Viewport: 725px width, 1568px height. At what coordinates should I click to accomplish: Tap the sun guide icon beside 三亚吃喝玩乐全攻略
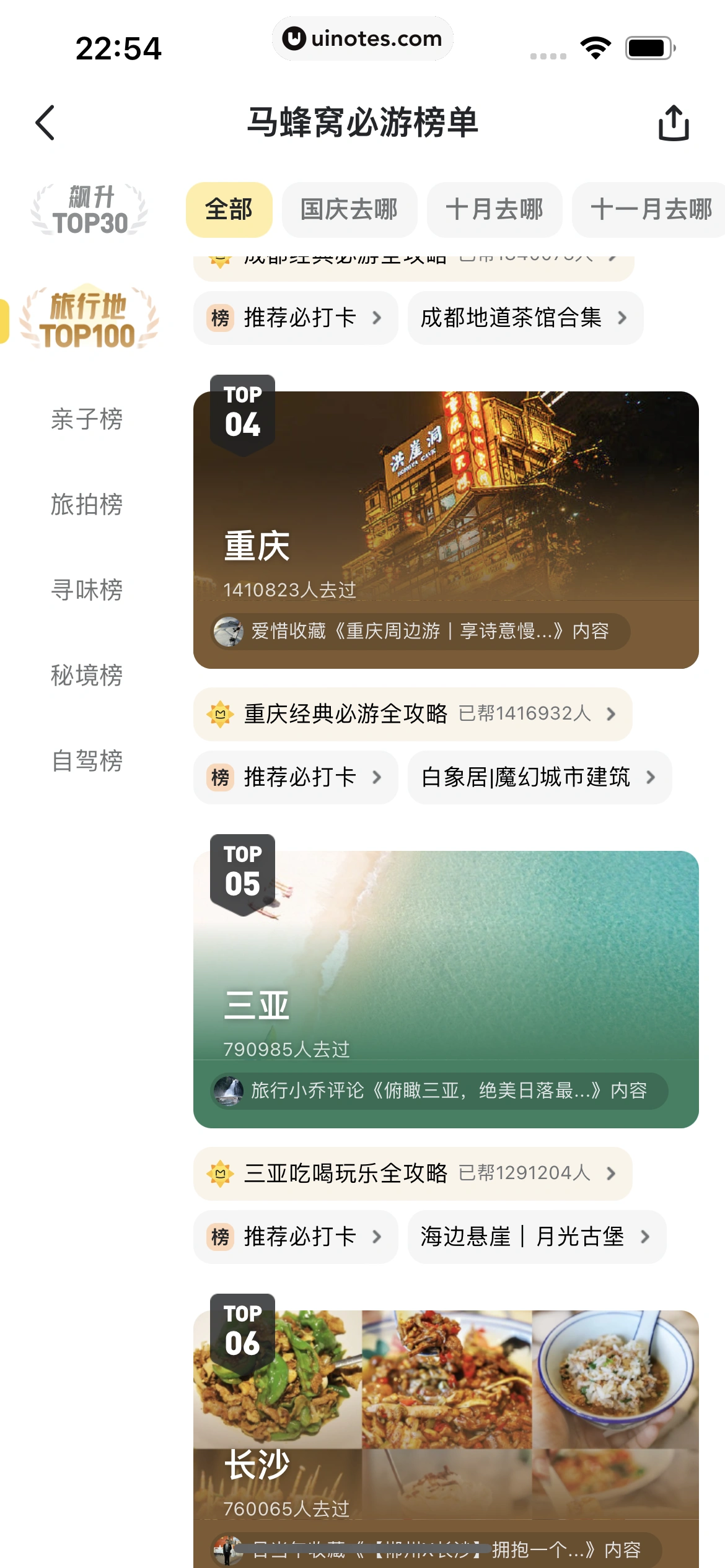point(220,1174)
